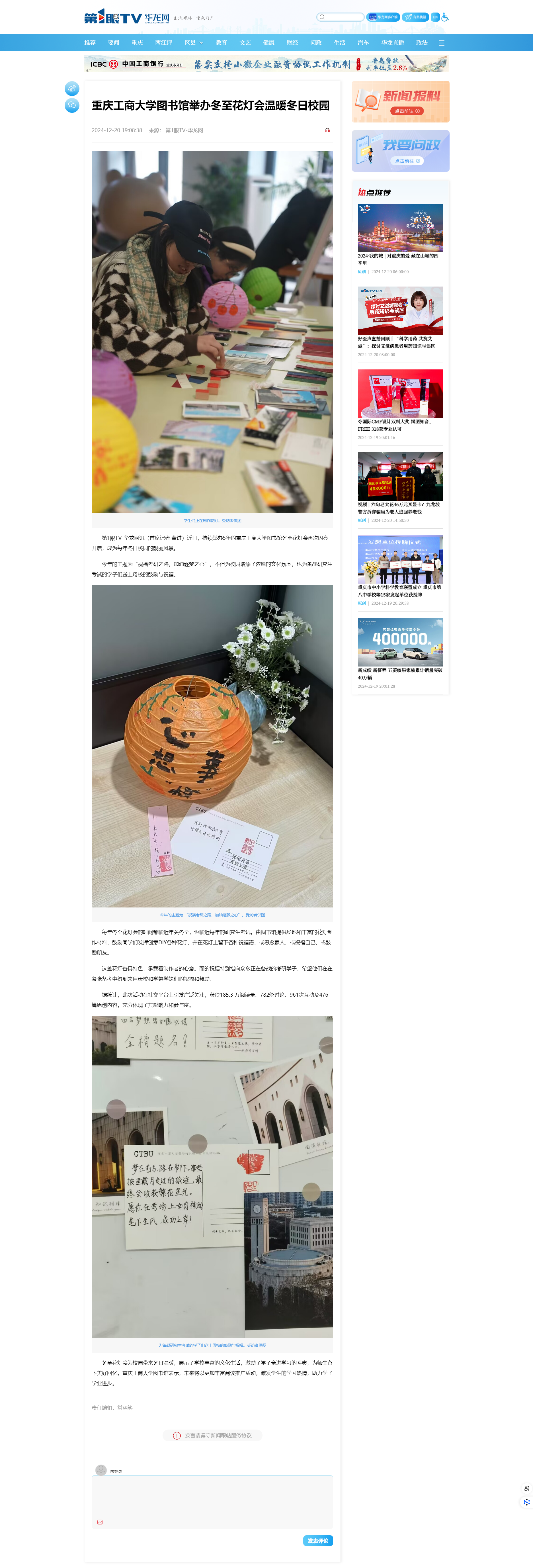533x1568 pixels.
Task: Open the 华龙网客户端 app link
Action: tap(383, 17)
